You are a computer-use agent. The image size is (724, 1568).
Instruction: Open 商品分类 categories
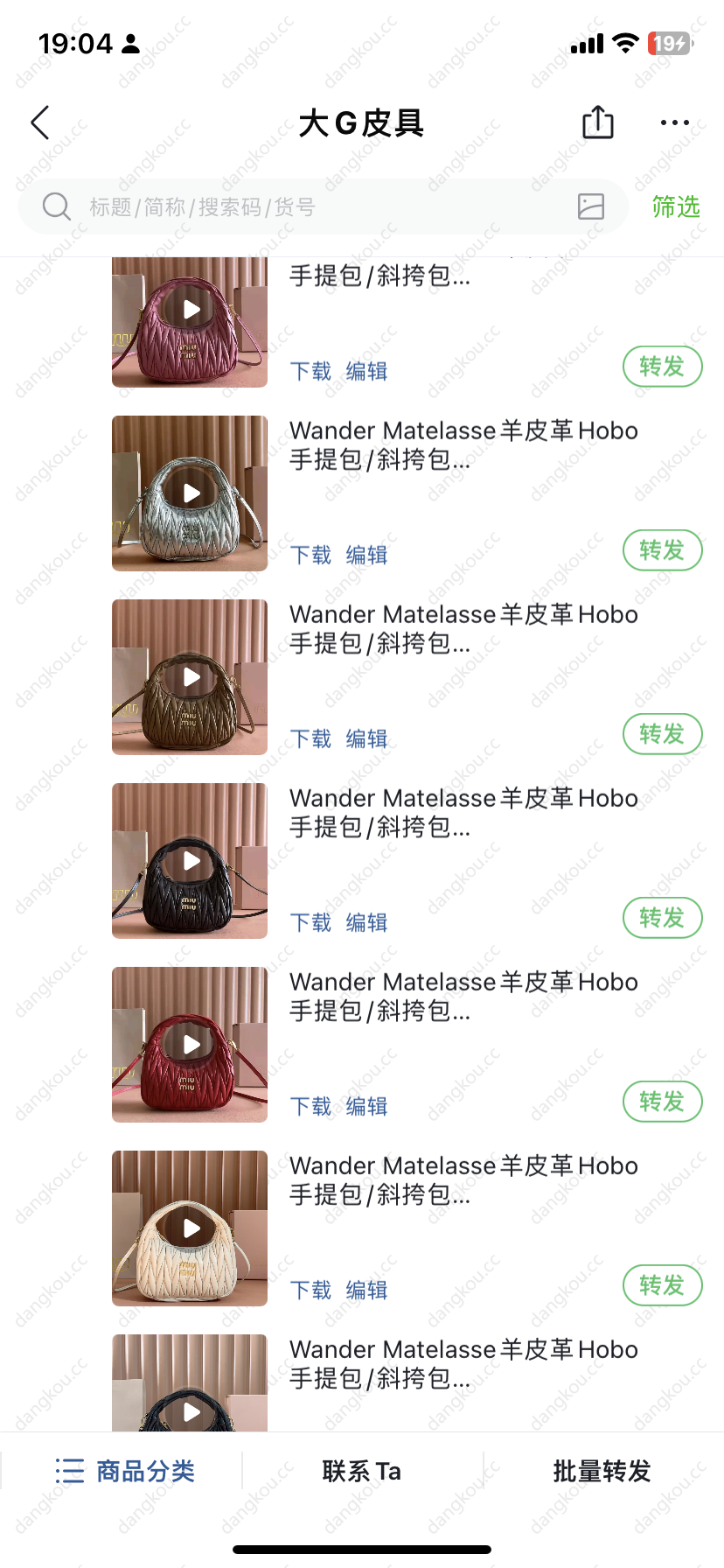tap(124, 1471)
